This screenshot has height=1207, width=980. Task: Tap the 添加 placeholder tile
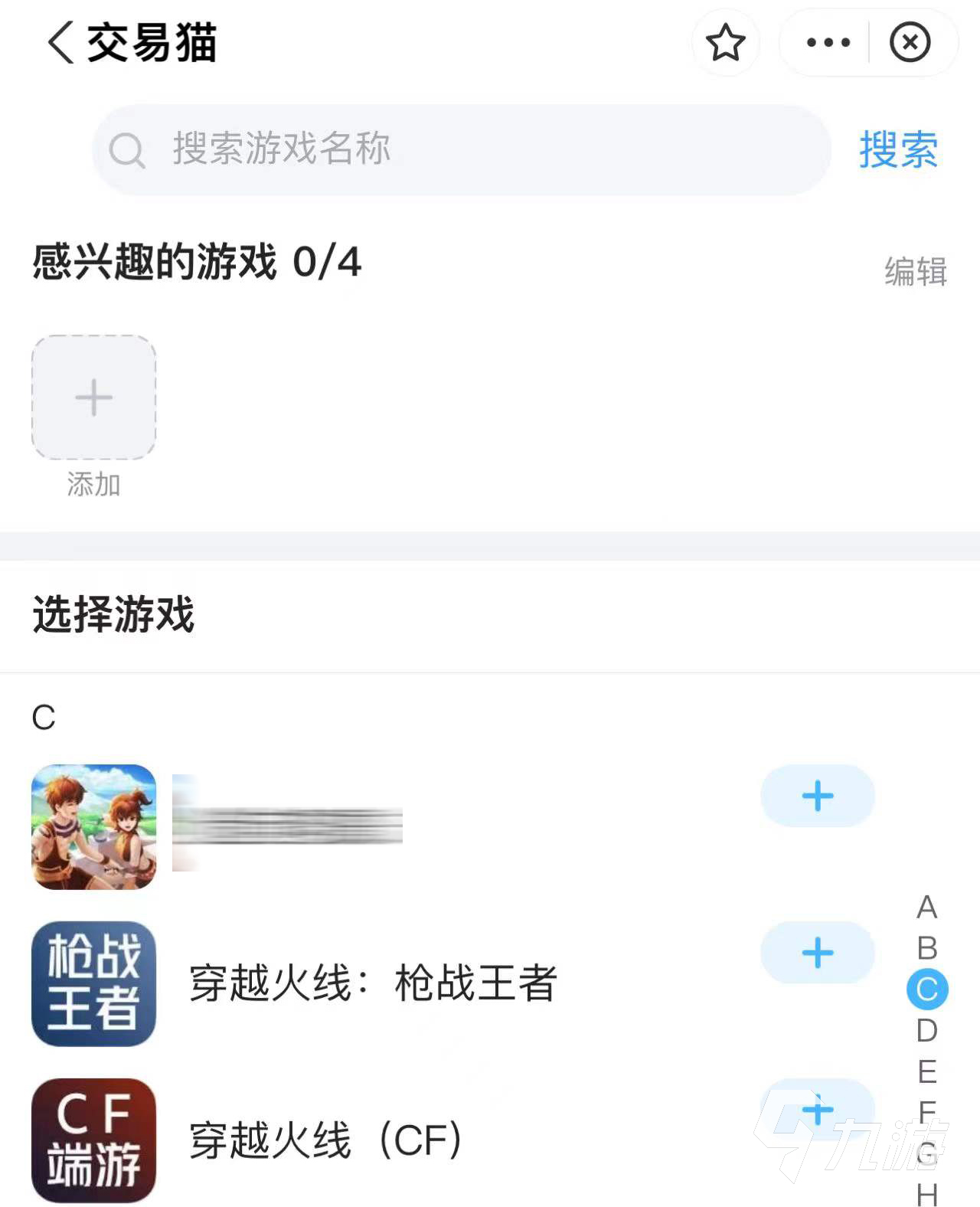(x=93, y=397)
